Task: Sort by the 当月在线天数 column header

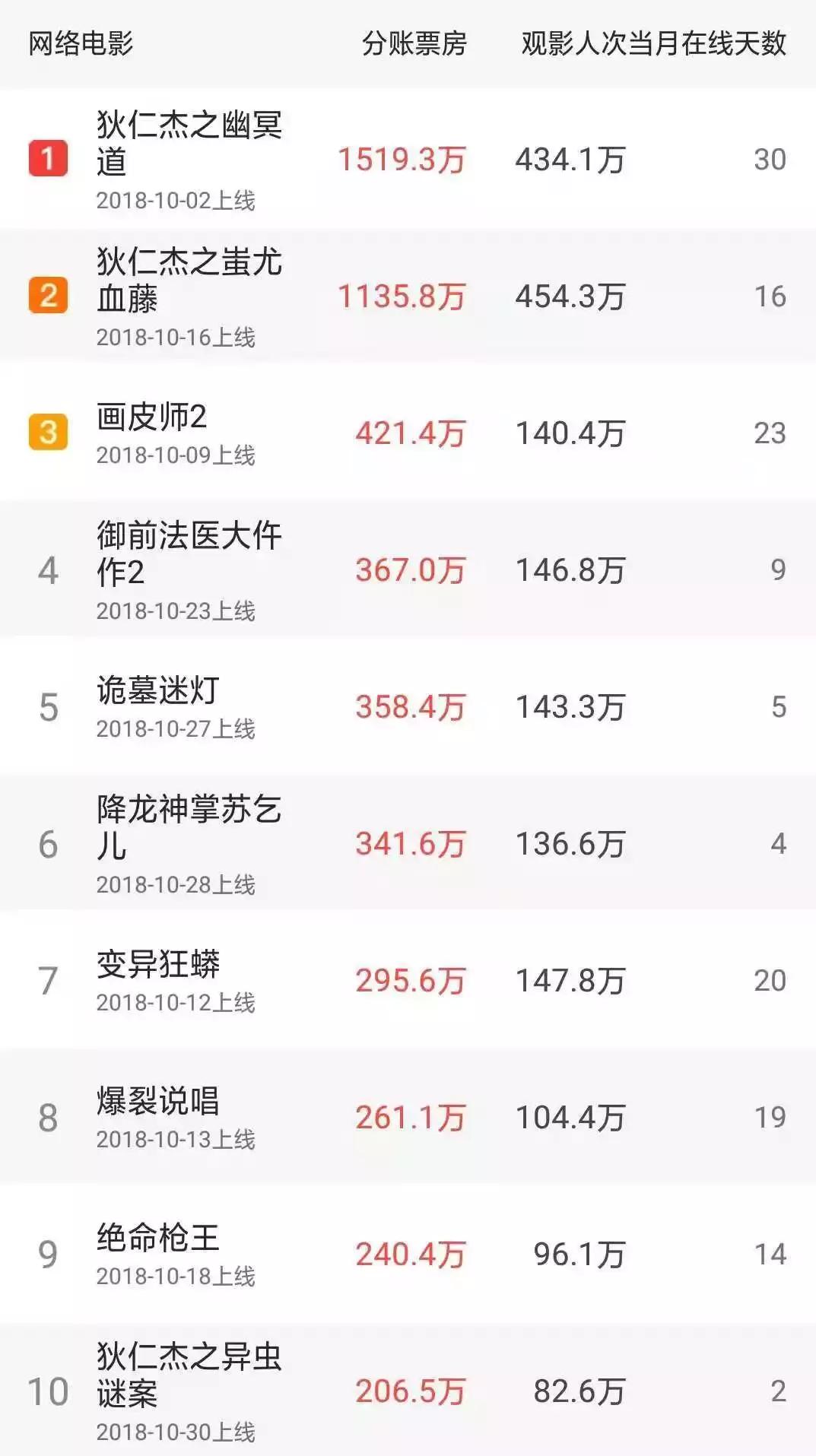Action: [x=713, y=43]
